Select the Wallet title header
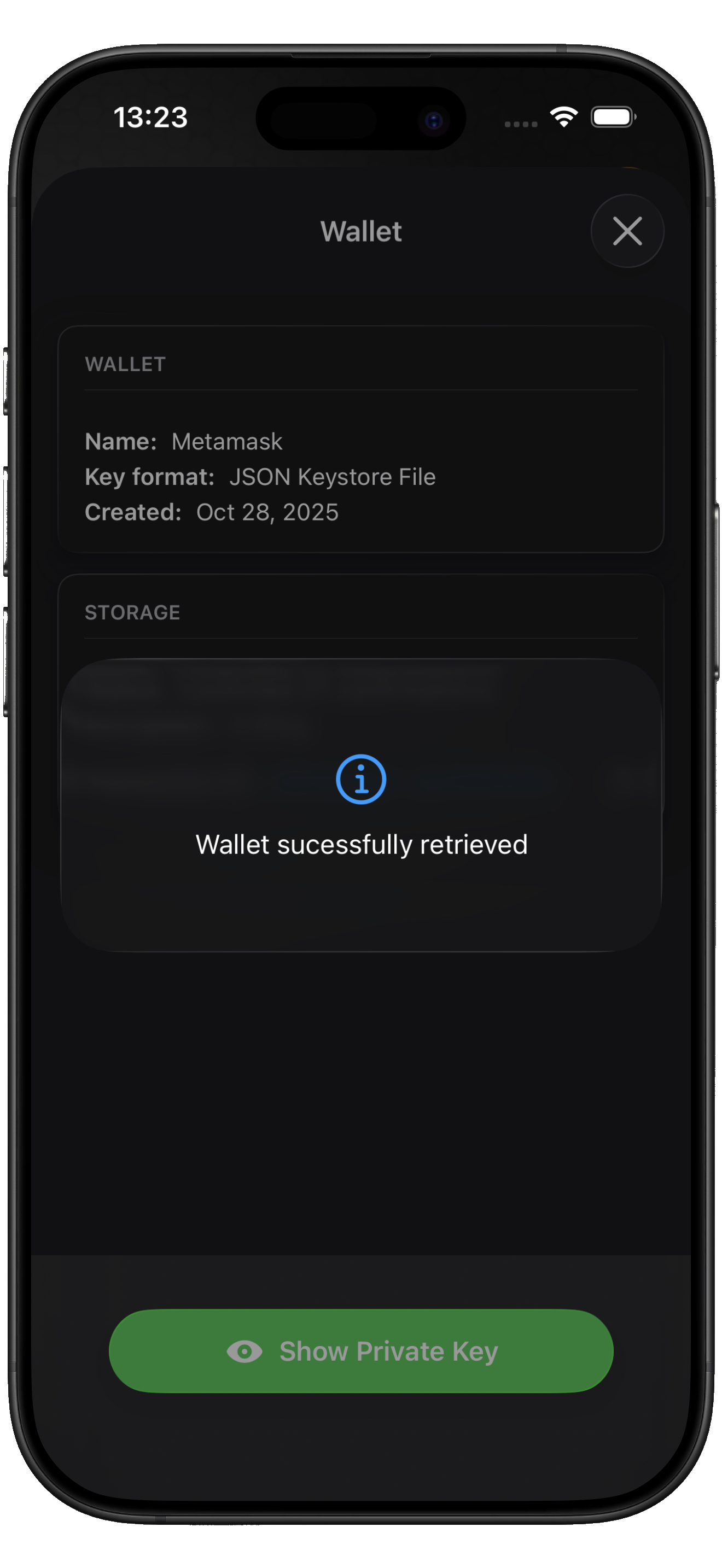Viewport: 722px width, 1568px height. click(x=362, y=231)
